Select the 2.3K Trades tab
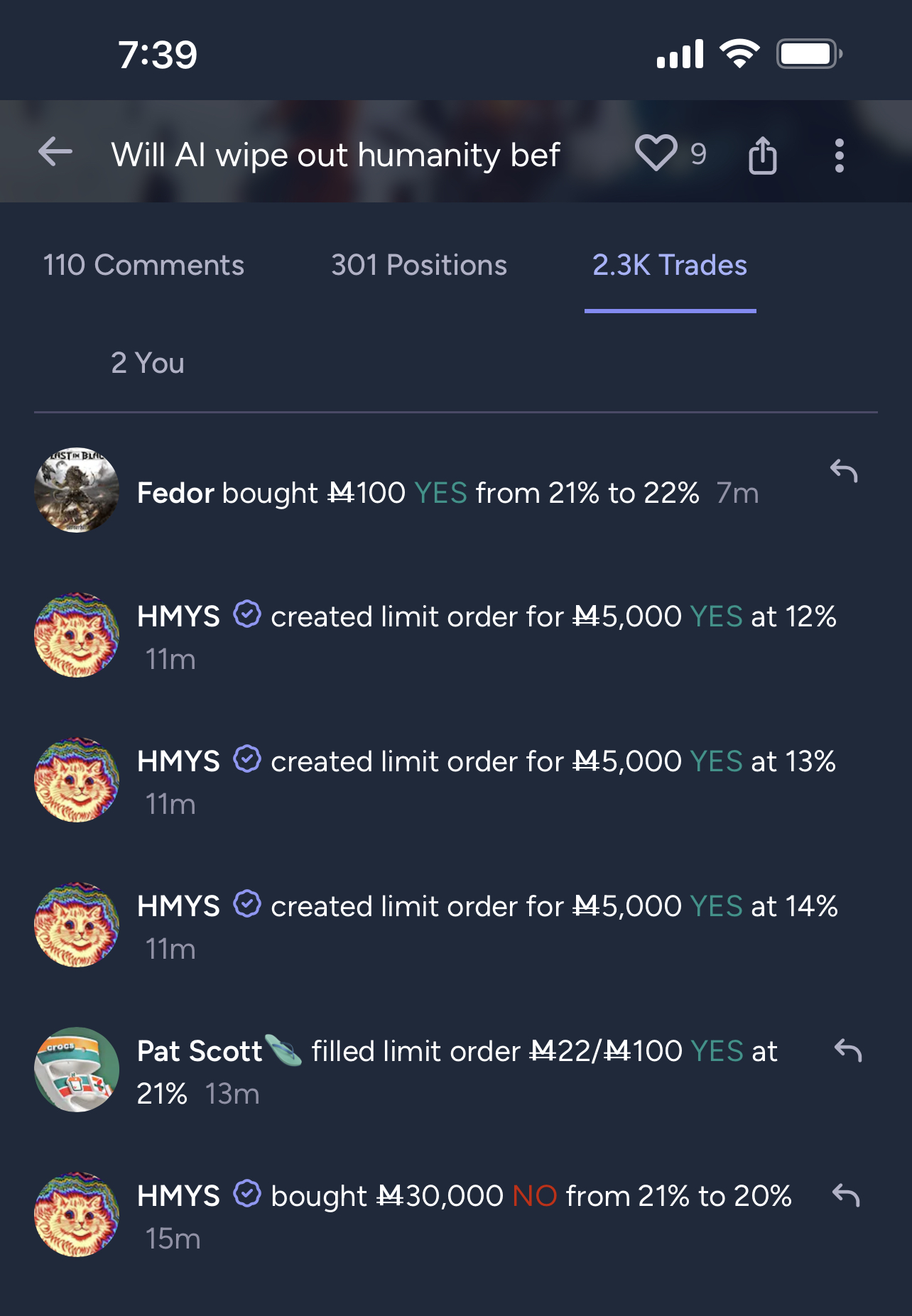This screenshot has height=1316, width=912. [x=669, y=266]
